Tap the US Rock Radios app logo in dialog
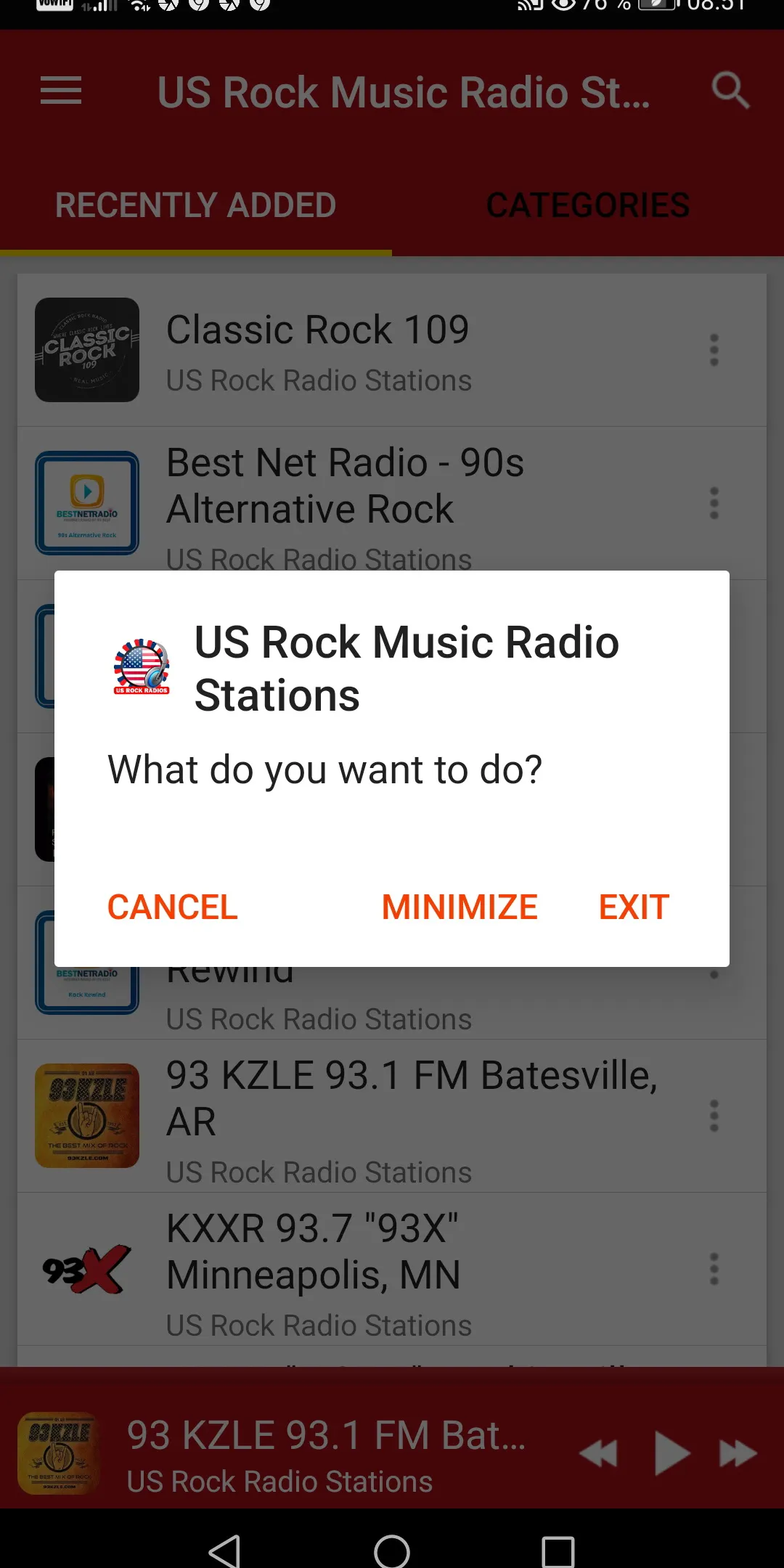Image resolution: width=784 pixels, height=1568 pixels. (x=142, y=666)
